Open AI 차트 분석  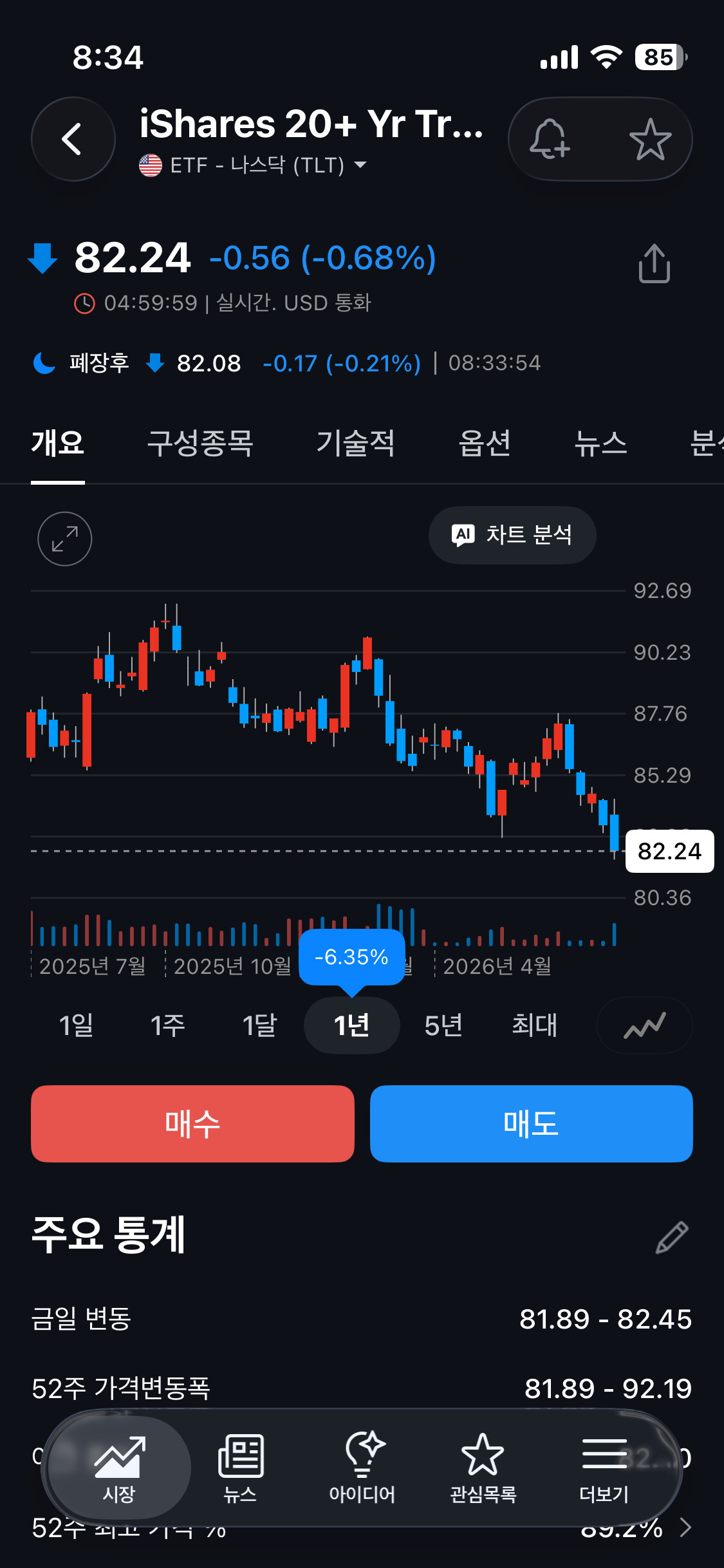[x=512, y=535]
